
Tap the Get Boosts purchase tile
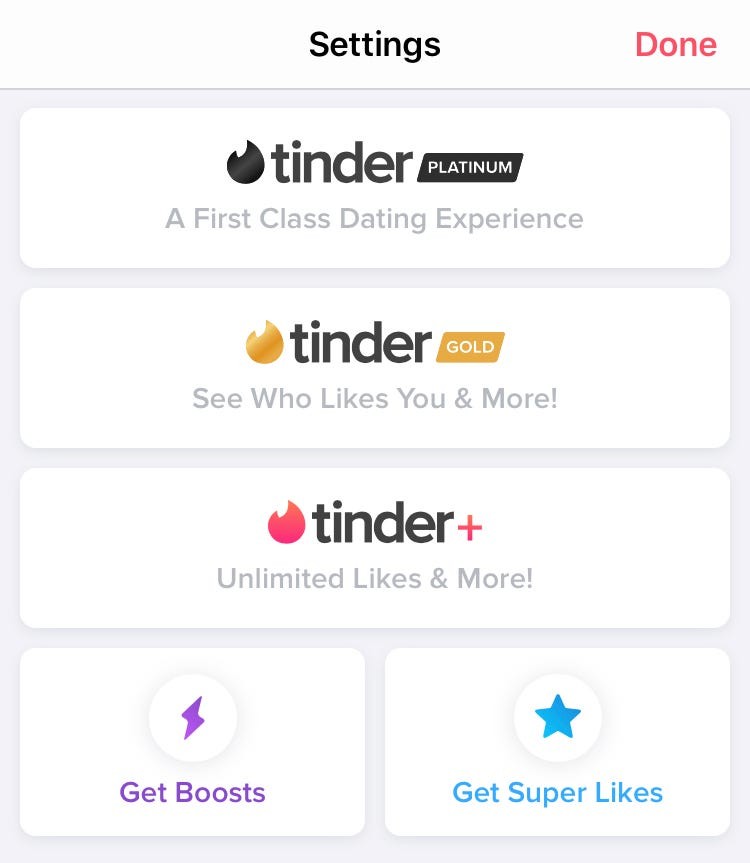[x=192, y=740]
